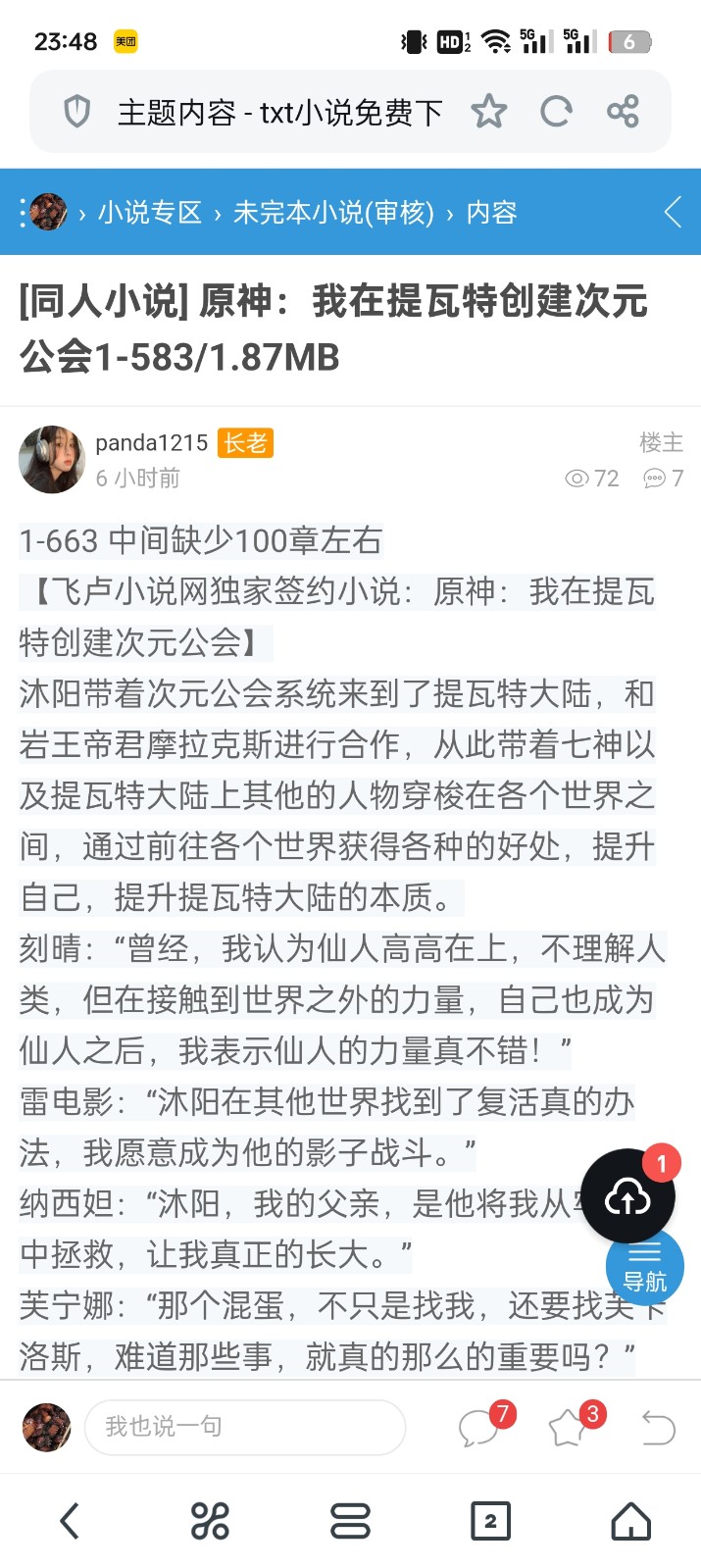
Task: Open 未完本小说(审核) breadcrumb
Action: point(332,213)
